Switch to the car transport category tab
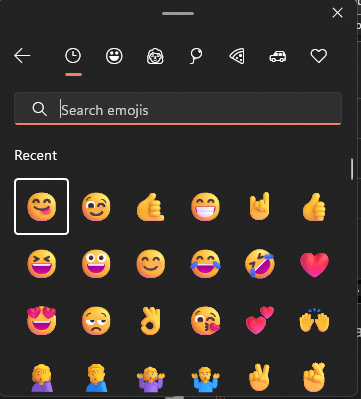361x399 pixels. pyautogui.click(x=278, y=56)
